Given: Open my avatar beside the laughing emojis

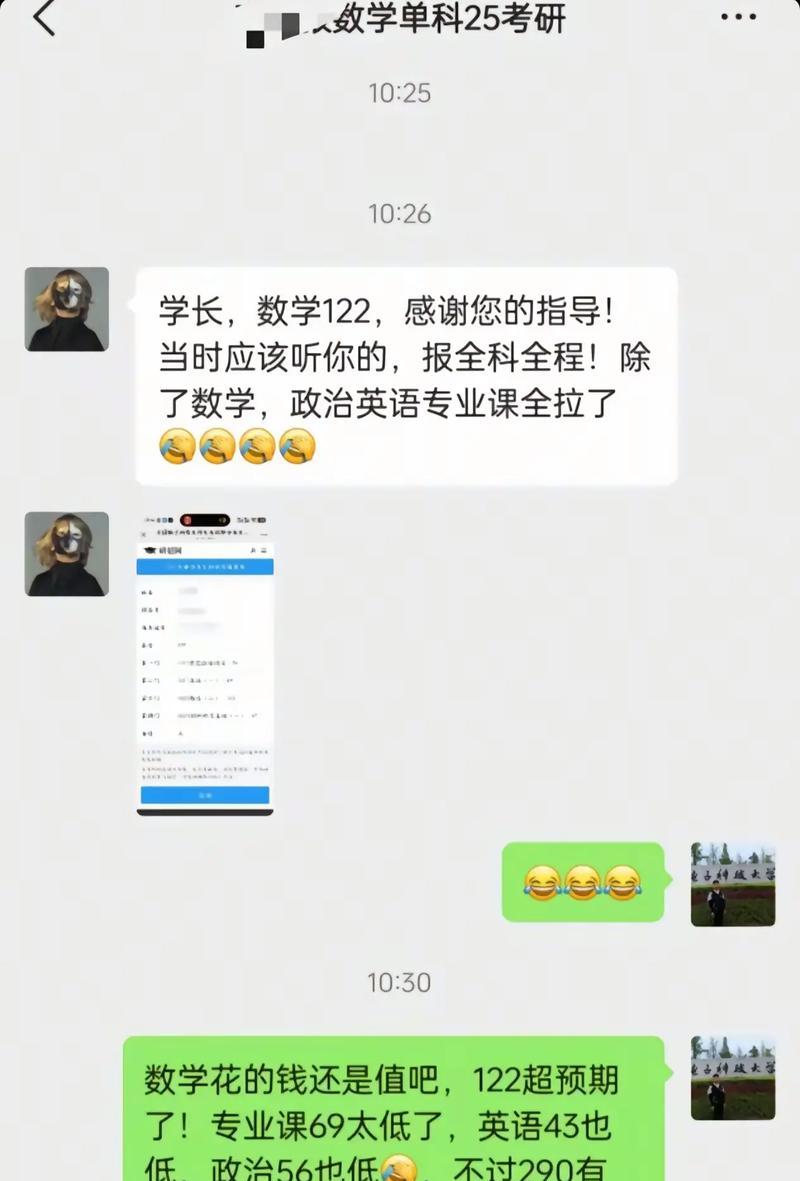Looking at the screenshot, I should pyautogui.click(x=732, y=883).
